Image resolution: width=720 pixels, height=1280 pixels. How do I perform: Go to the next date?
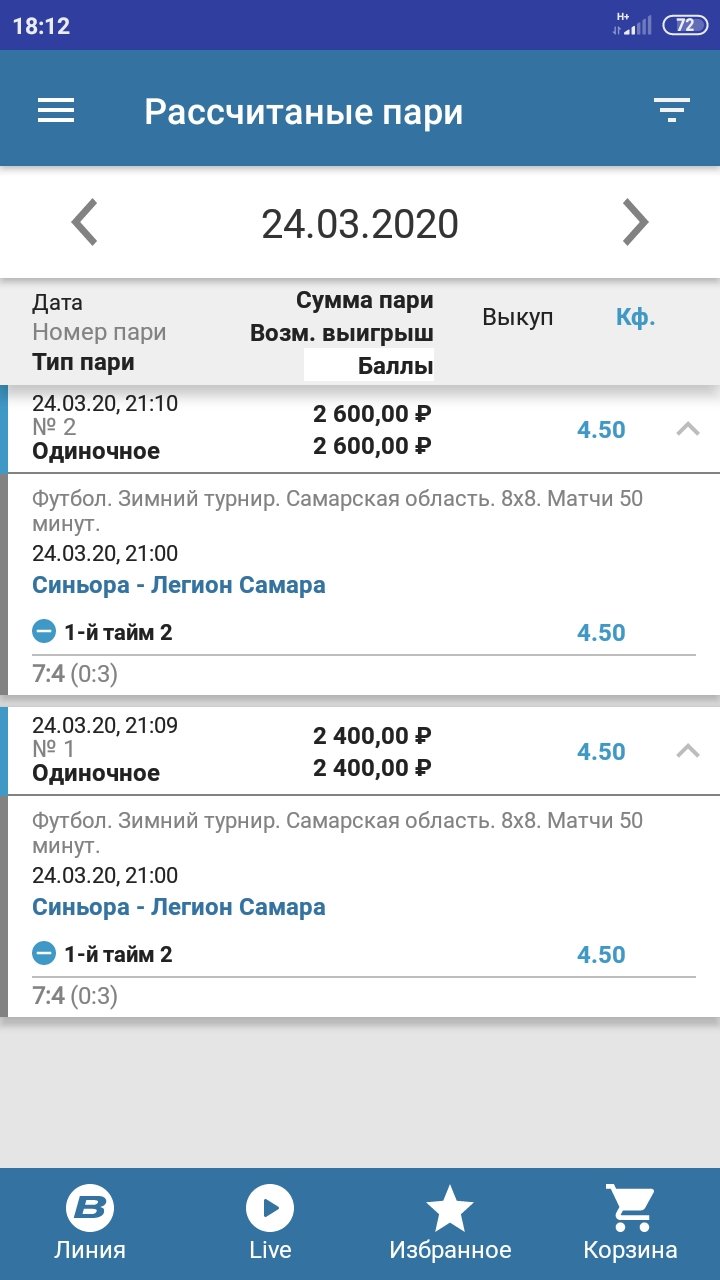[x=635, y=222]
